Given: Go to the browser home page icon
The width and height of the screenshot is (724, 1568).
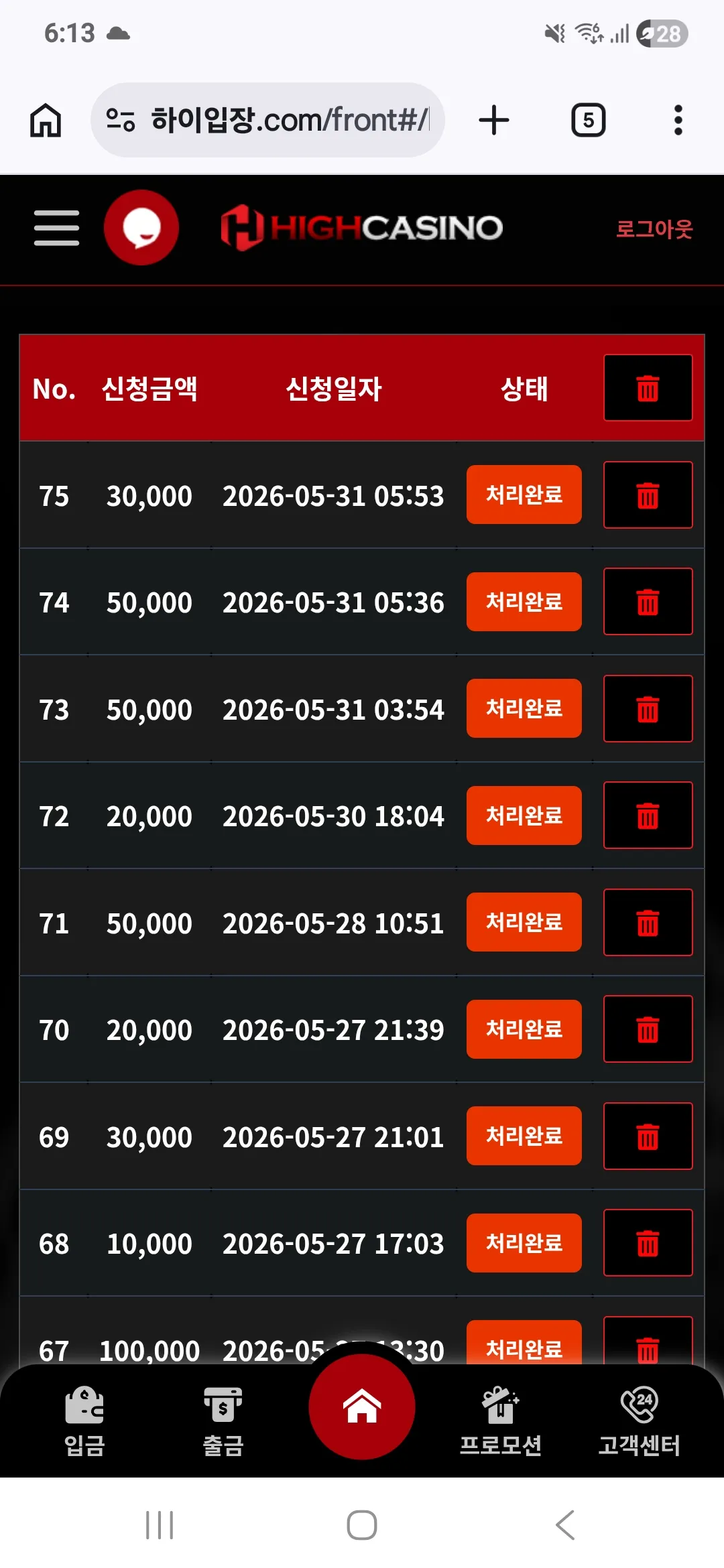Looking at the screenshot, I should click(x=46, y=121).
